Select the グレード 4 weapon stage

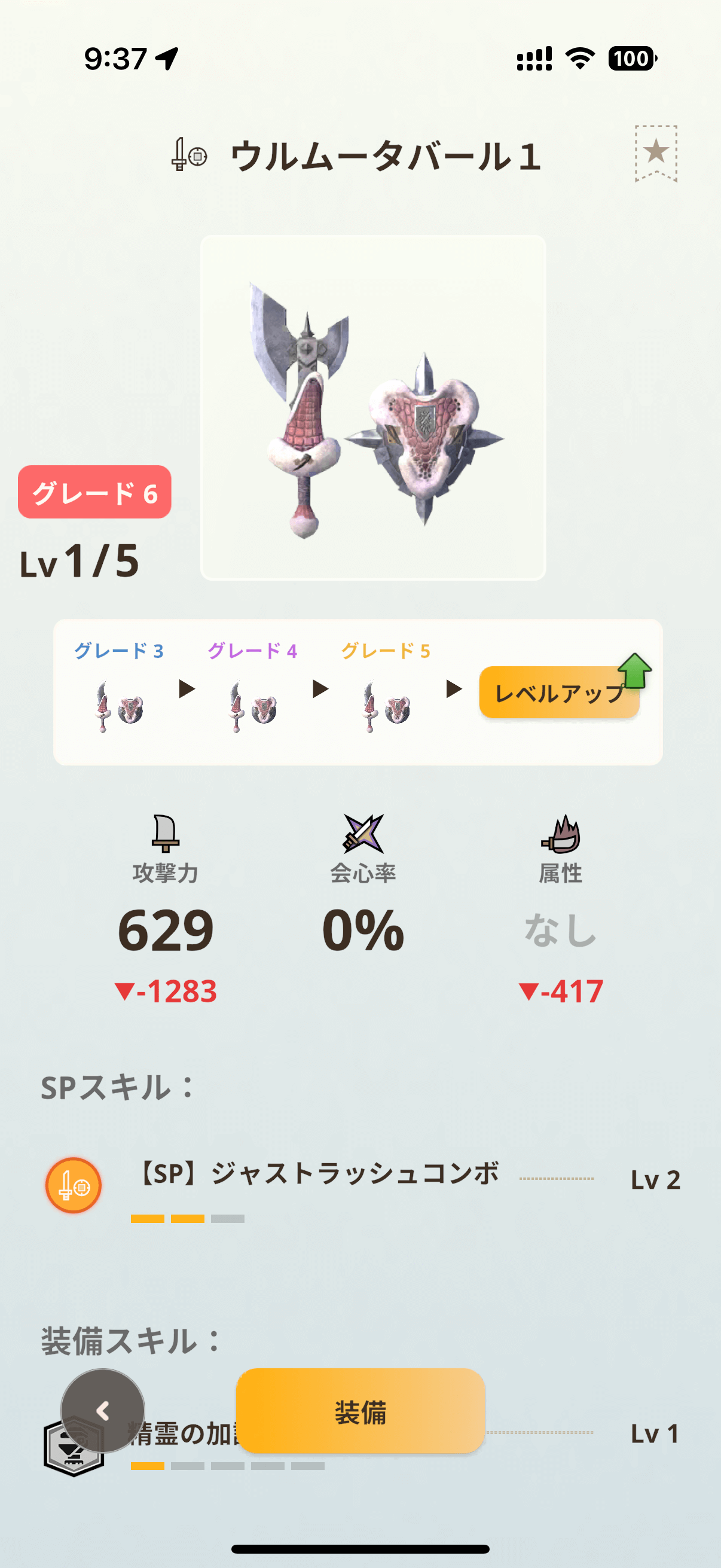(252, 691)
